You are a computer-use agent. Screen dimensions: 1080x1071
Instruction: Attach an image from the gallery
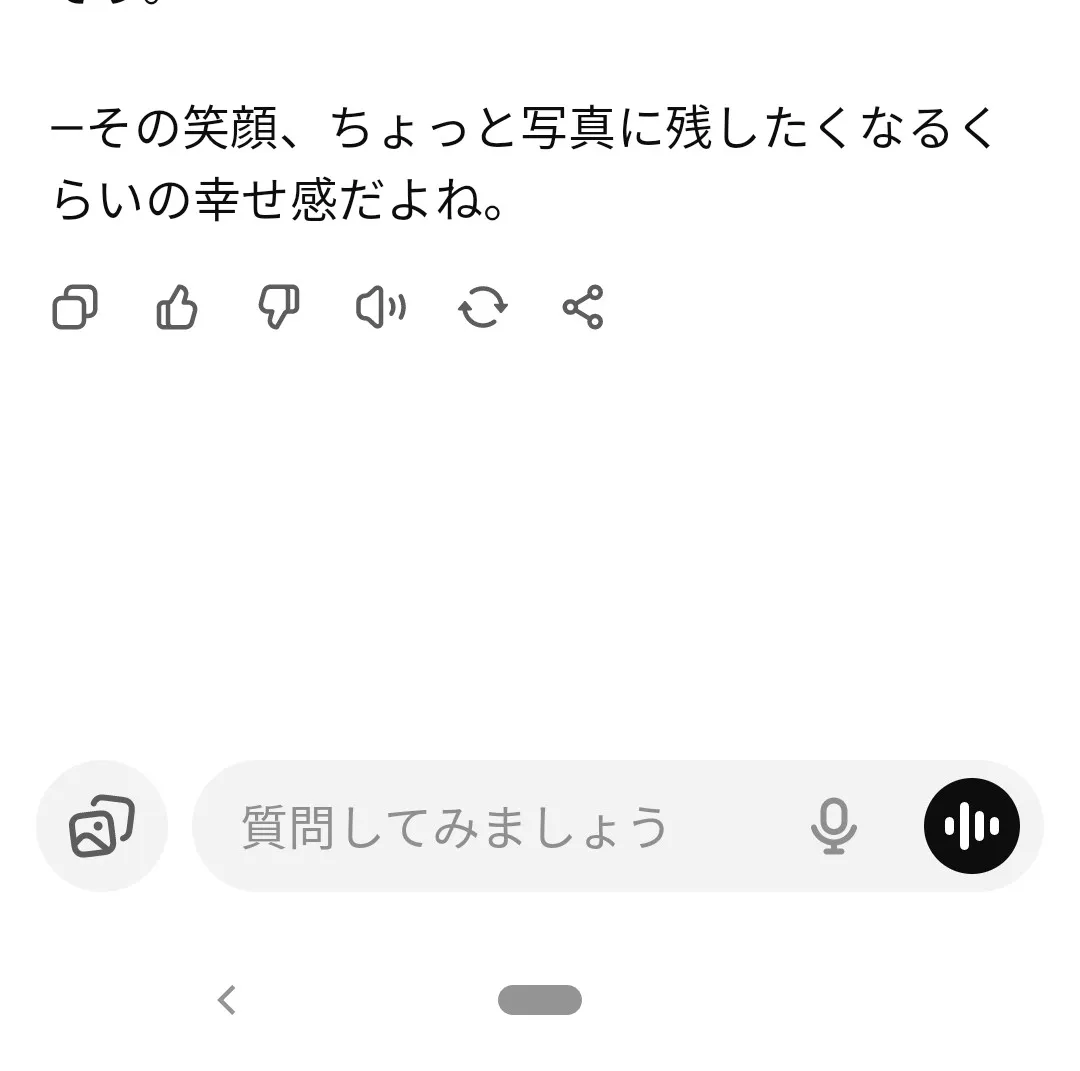(102, 826)
